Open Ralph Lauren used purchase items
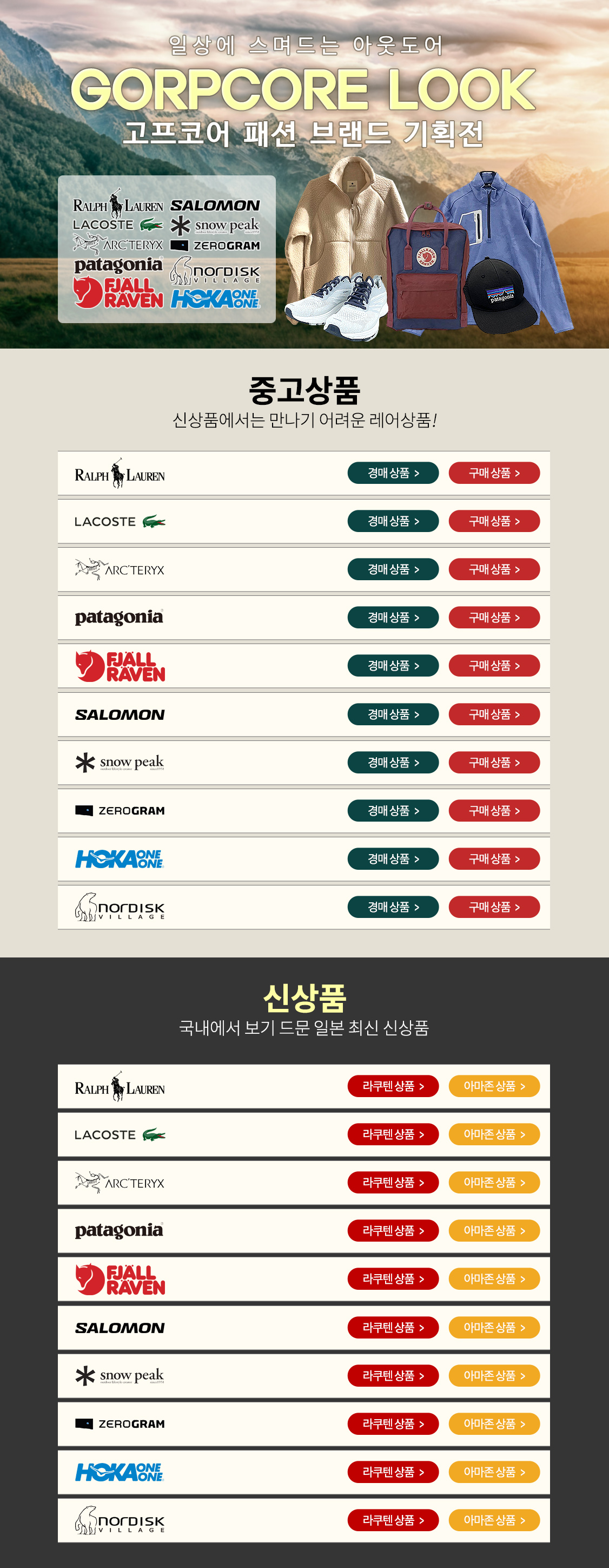The width and height of the screenshot is (609, 1568). pos(494,473)
